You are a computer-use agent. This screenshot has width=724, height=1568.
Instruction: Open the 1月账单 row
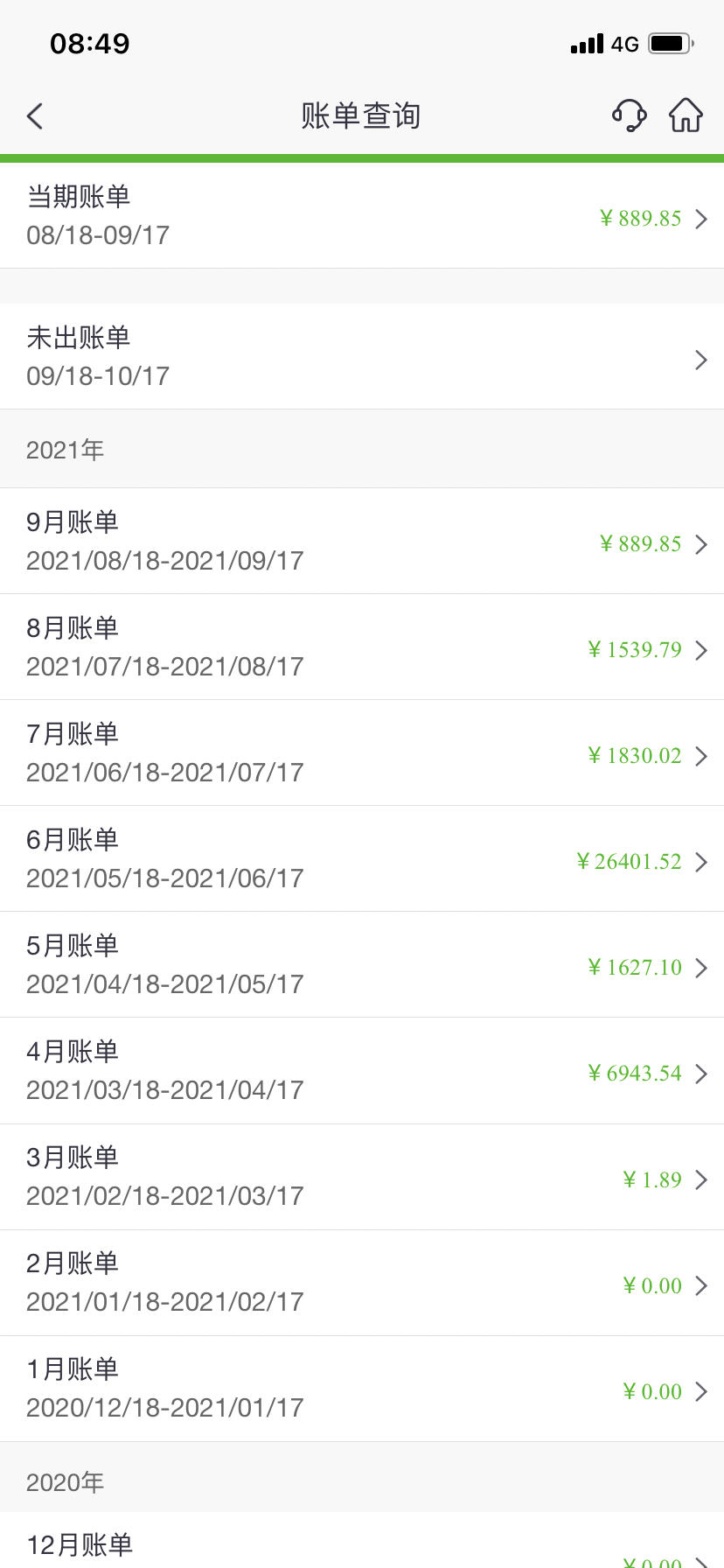pyautogui.click(x=362, y=1389)
